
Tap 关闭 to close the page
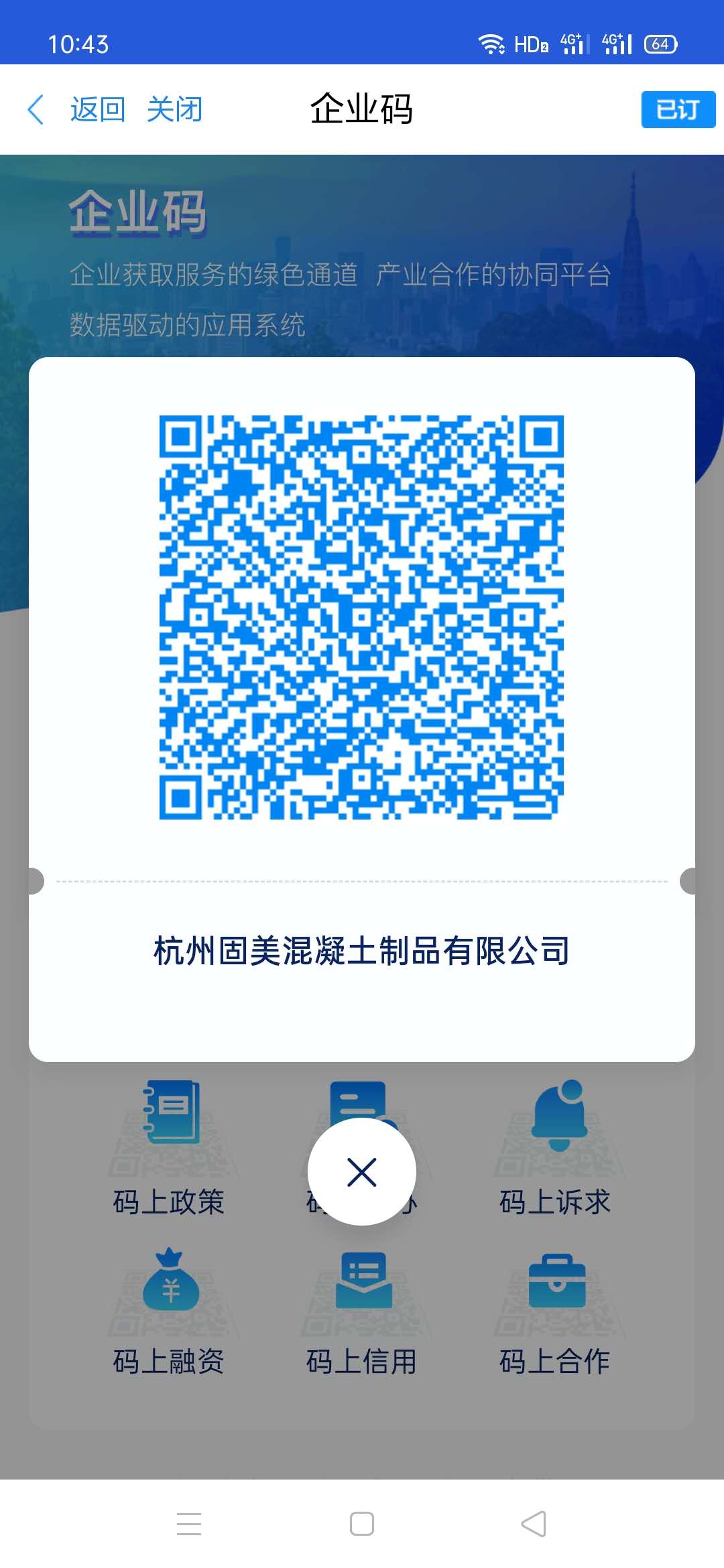174,109
